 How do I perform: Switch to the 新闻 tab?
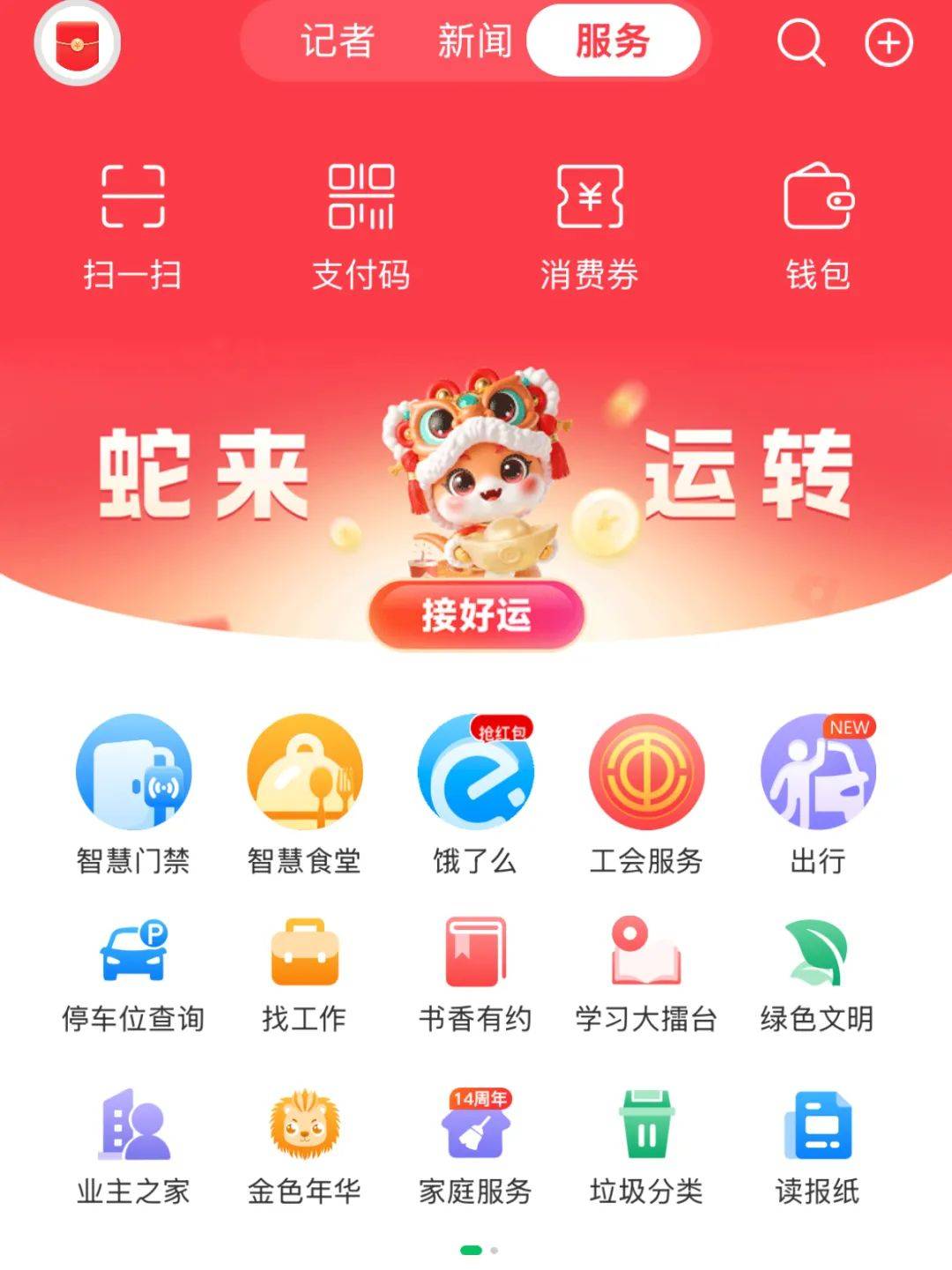pyautogui.click(x=474, y=41)
